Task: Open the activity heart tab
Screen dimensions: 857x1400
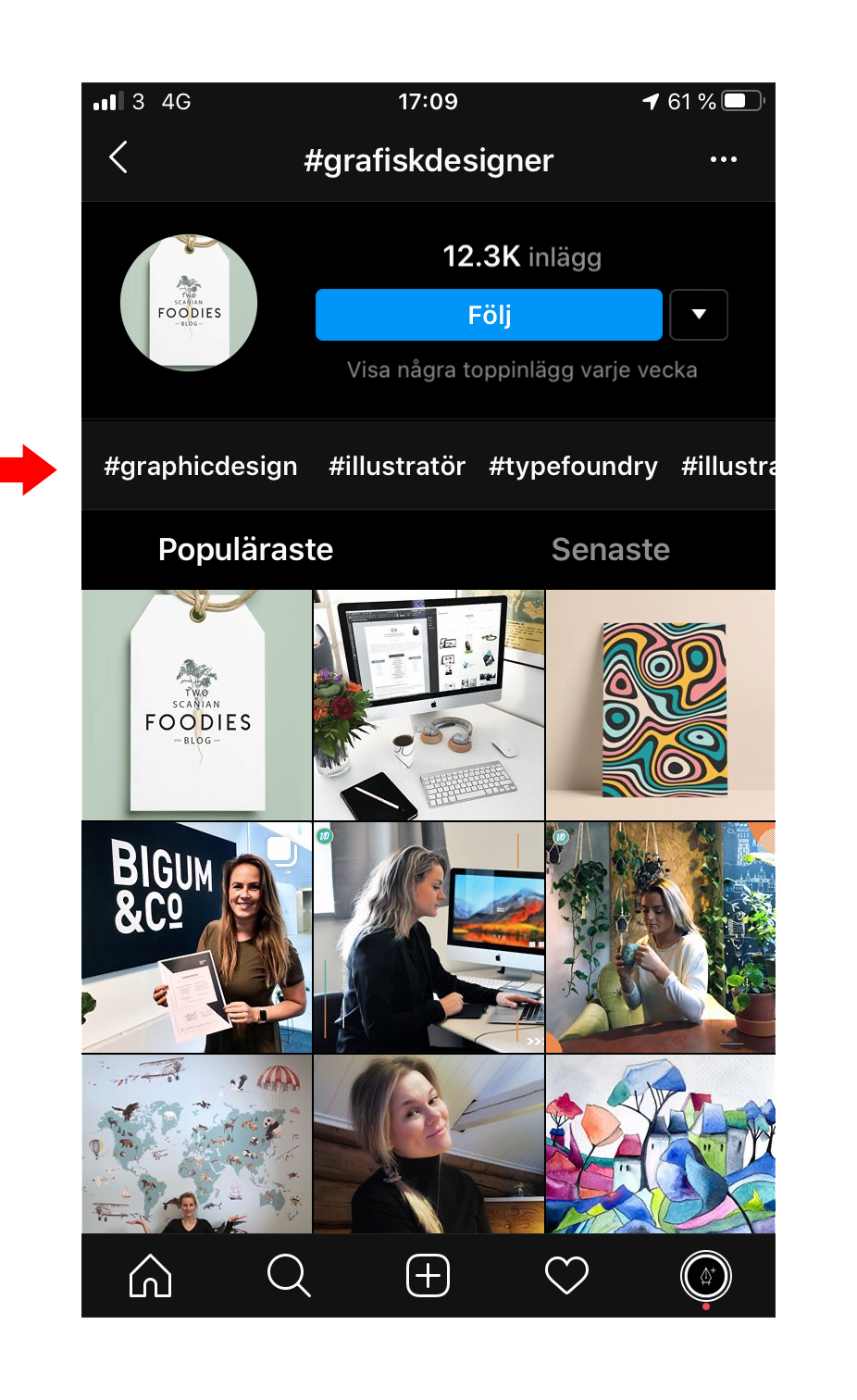Action: pos(566,1276)
